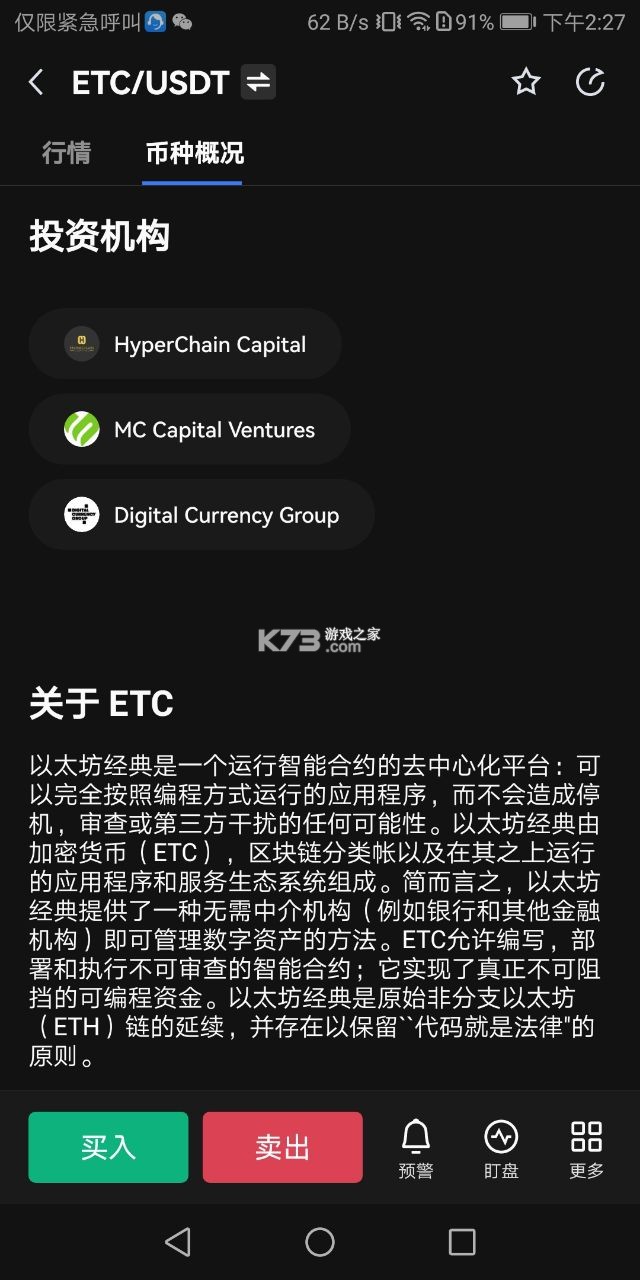Screen dimensions: 640x1280
Task: Select the 币种概况 tab
Action: pyautogui.click(x=194, y=153)
